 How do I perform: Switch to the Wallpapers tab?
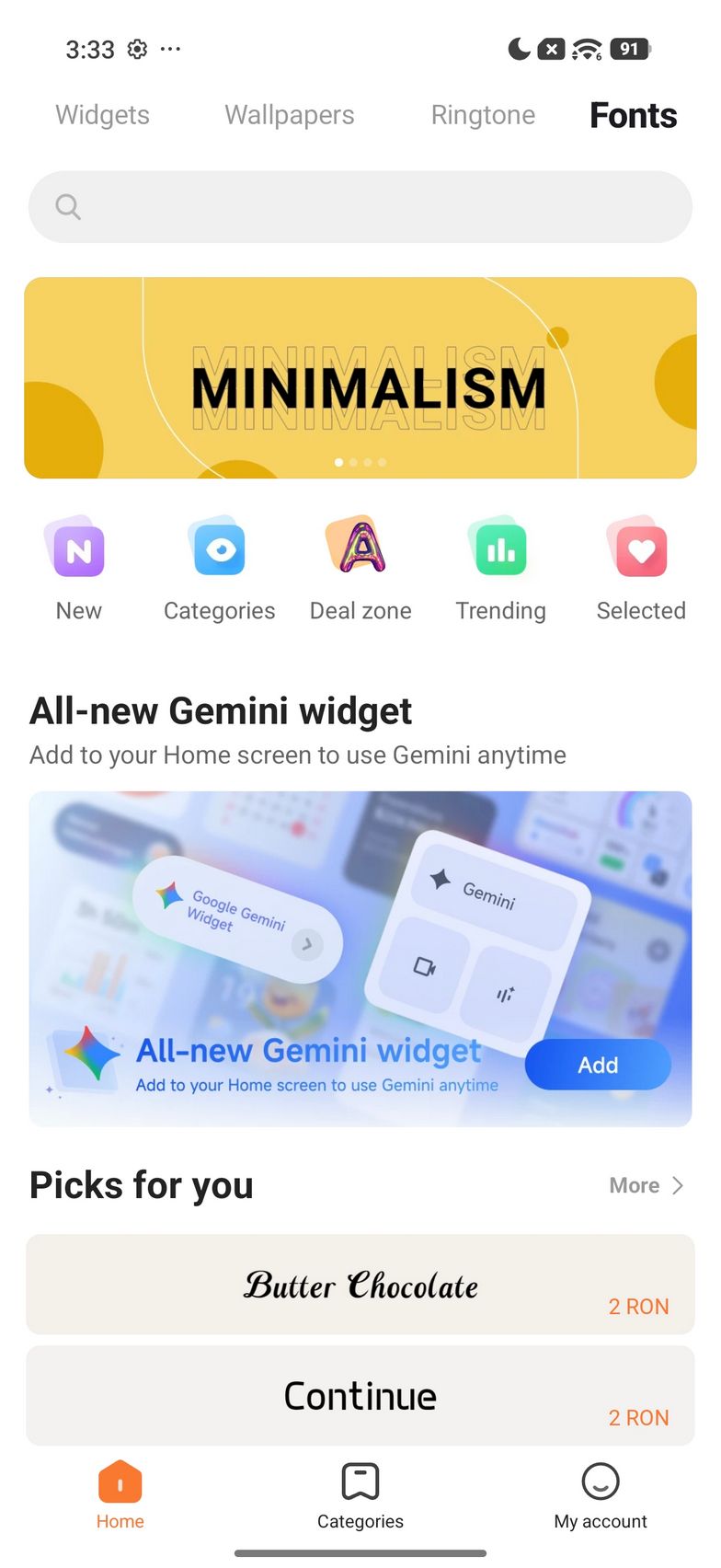(289, 115)
